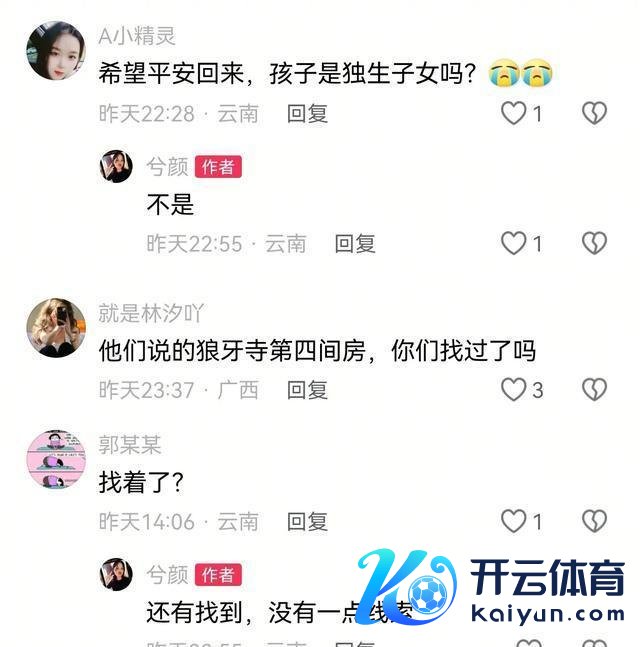The image size is (640, 647).
Task: View 就是林汐吖's profile picture
Action: (x=54, y=327)
